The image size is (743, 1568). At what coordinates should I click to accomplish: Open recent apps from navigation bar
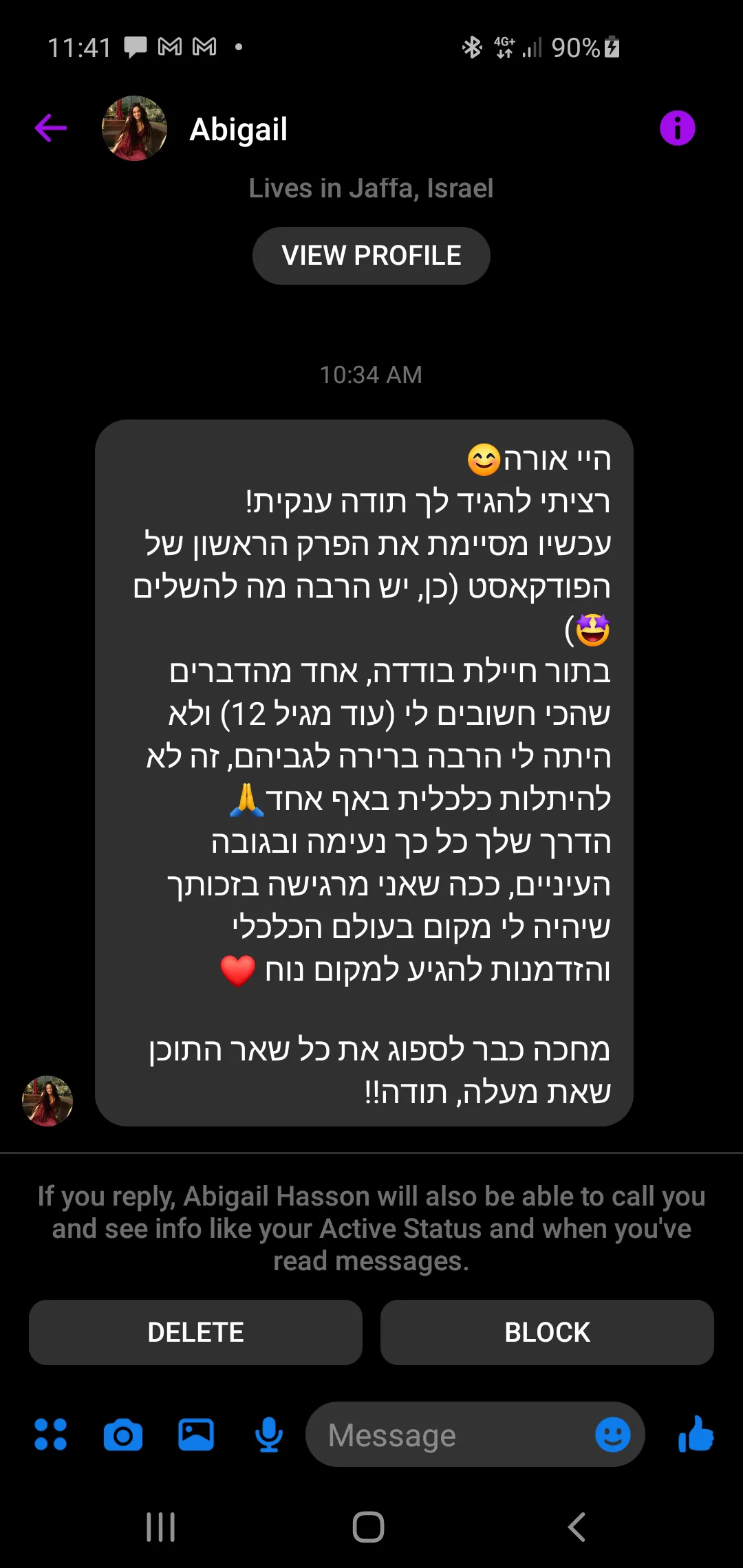161,1527
